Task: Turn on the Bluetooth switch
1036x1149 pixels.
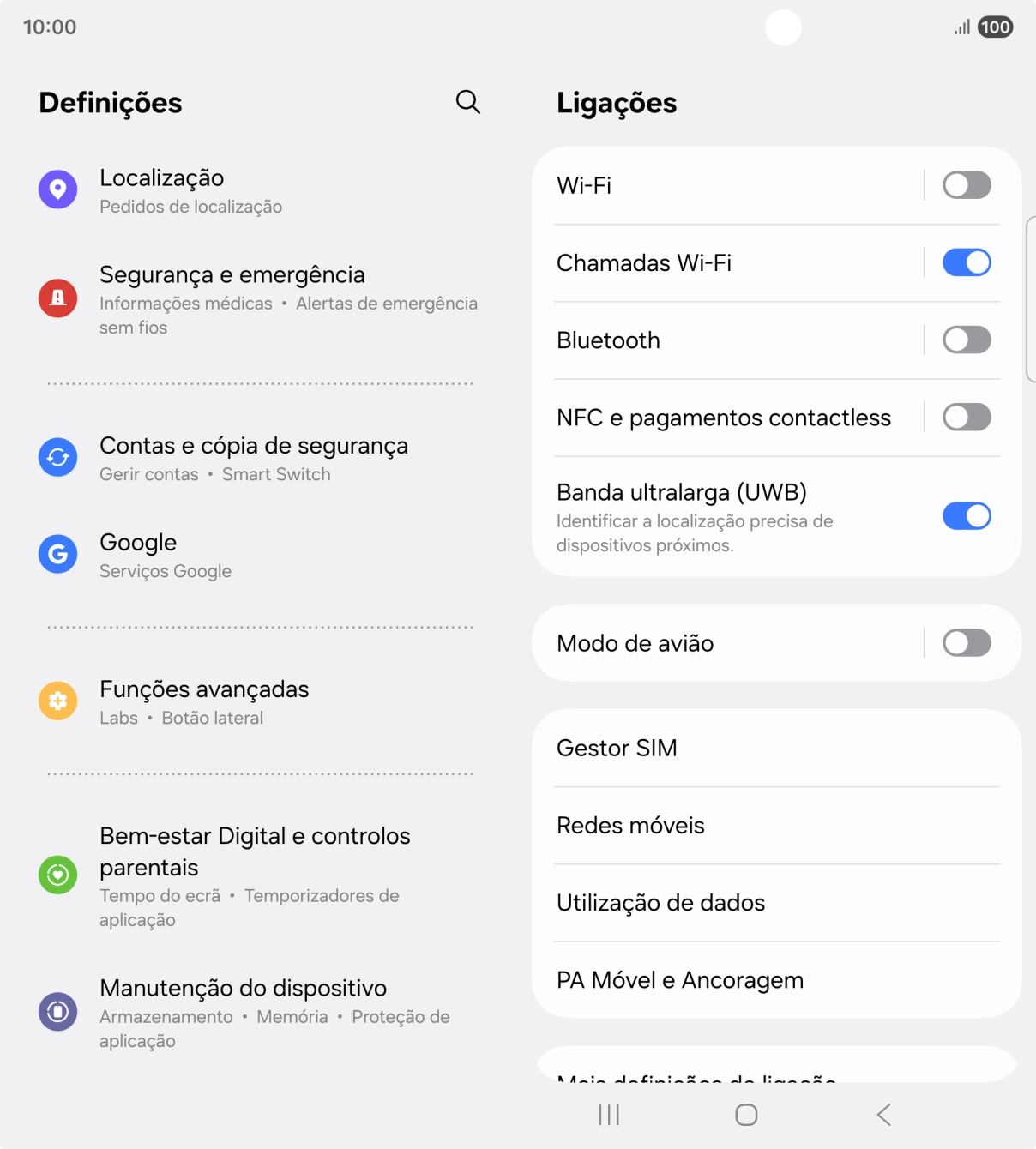Action: pyautogui.click(x=967, y=340)
